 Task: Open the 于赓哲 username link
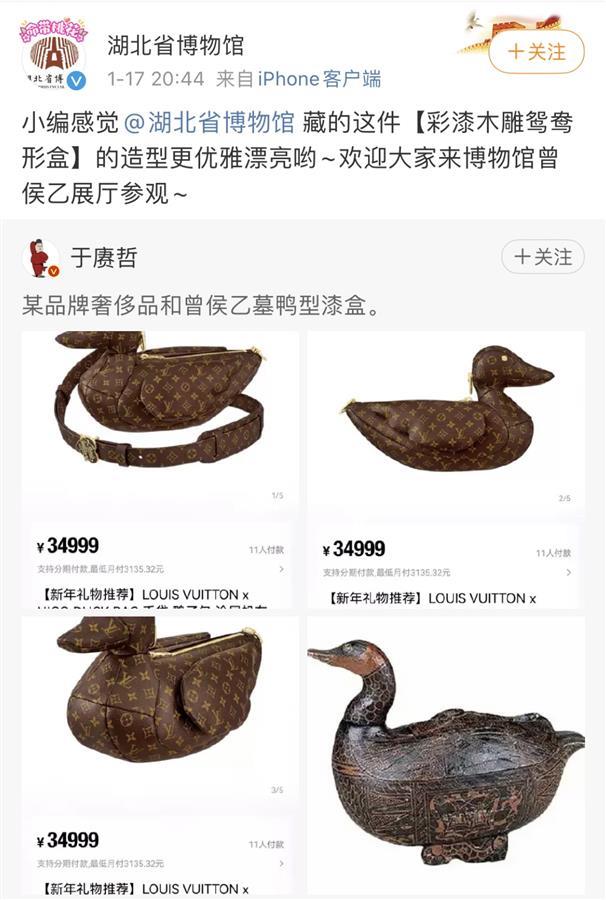(x=104, y=258)
